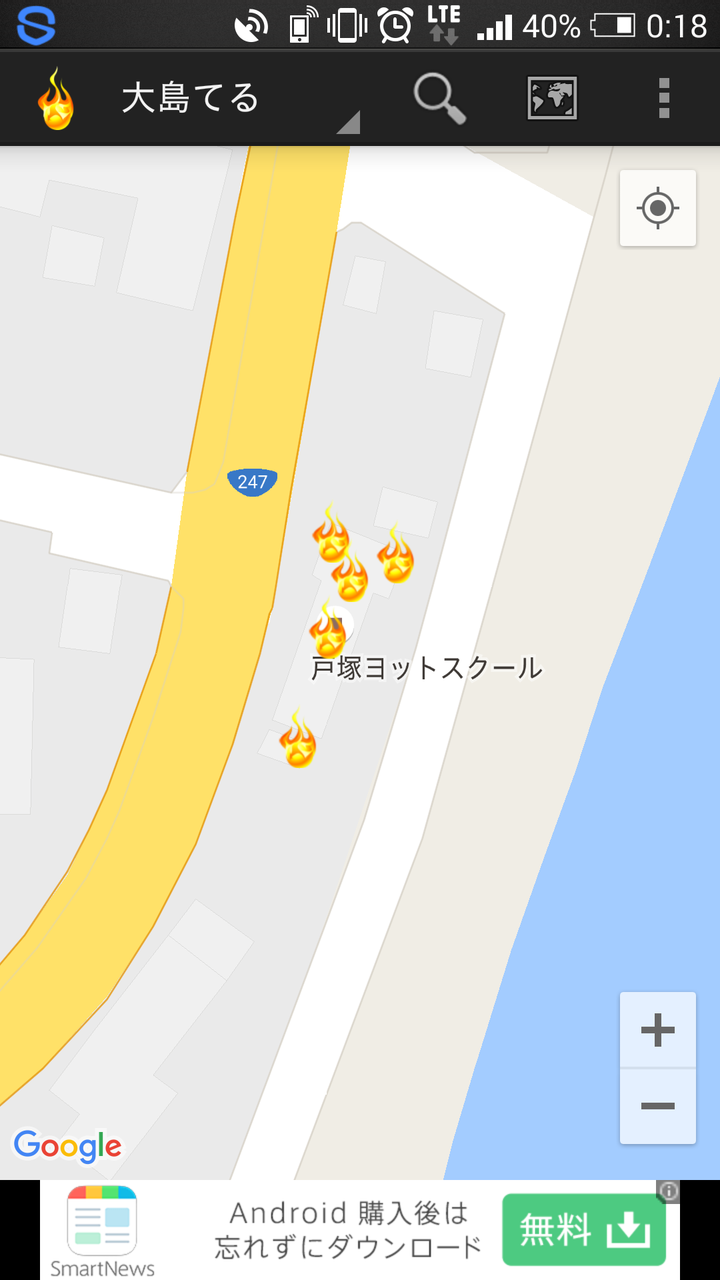Tap the 無料 download button in ad
The height and width of the screenshot is (1280, 720).
pos(584,1230)
